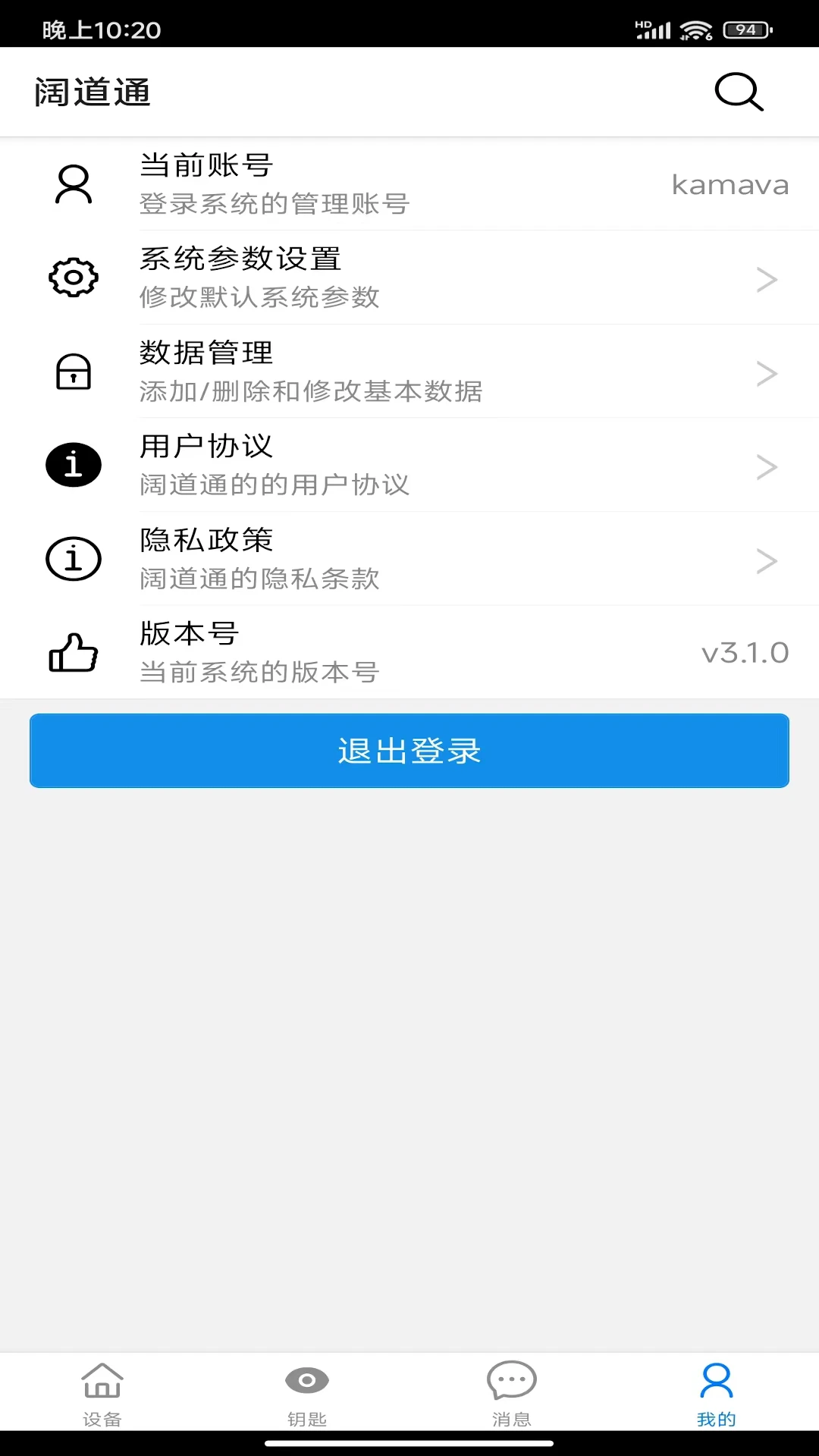819x1456 pixels.
Task: Switch to the 设备 tab
Action: pos(102,1394)
